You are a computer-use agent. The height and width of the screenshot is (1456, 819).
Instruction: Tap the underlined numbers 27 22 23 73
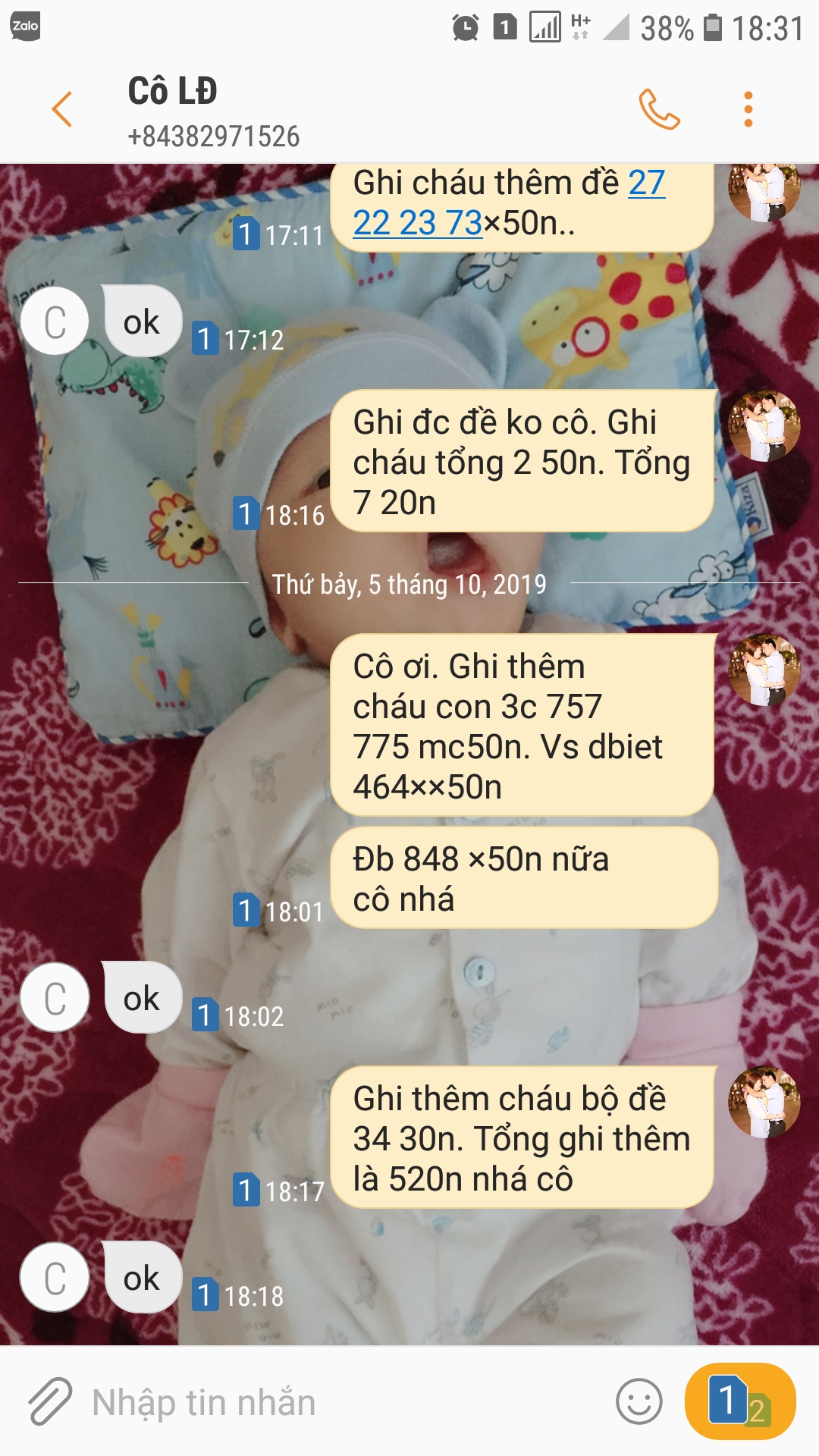click(509, 202)
